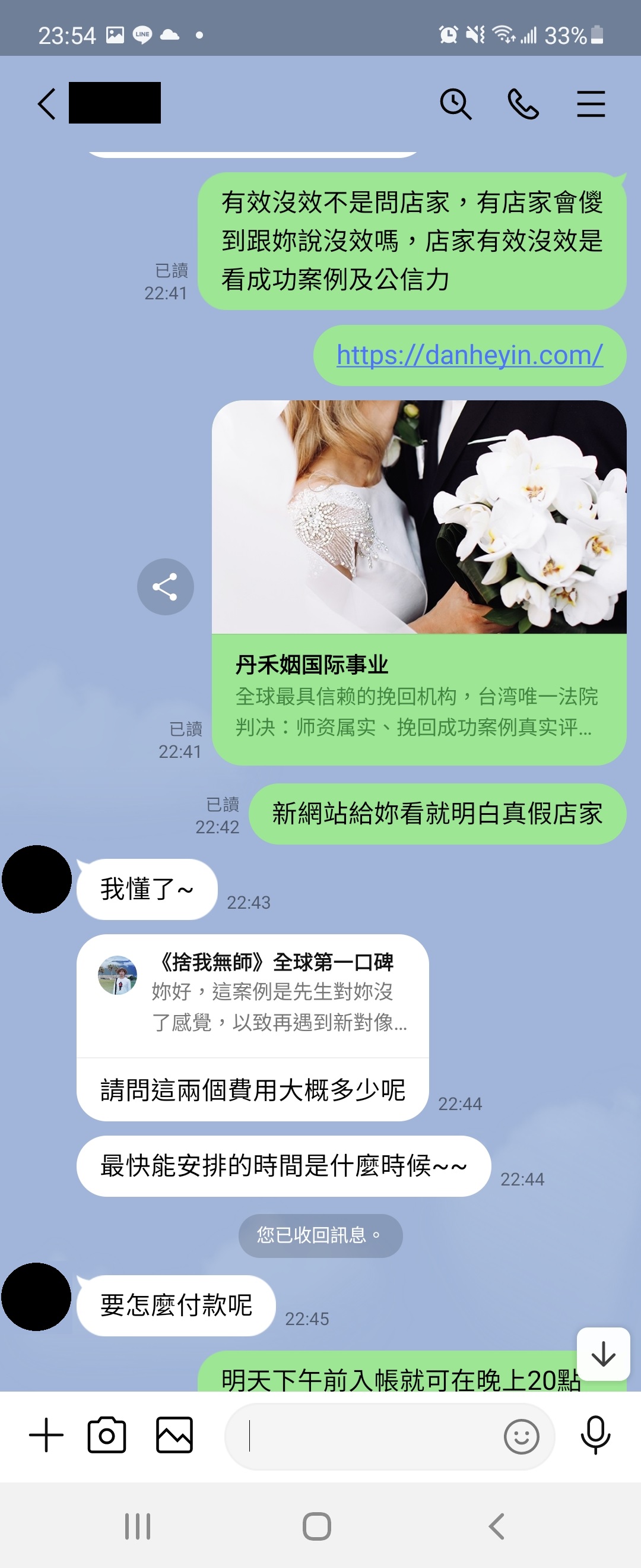Start a voice call
This screenshot has height=1568, width=641.
click(523, 104)
